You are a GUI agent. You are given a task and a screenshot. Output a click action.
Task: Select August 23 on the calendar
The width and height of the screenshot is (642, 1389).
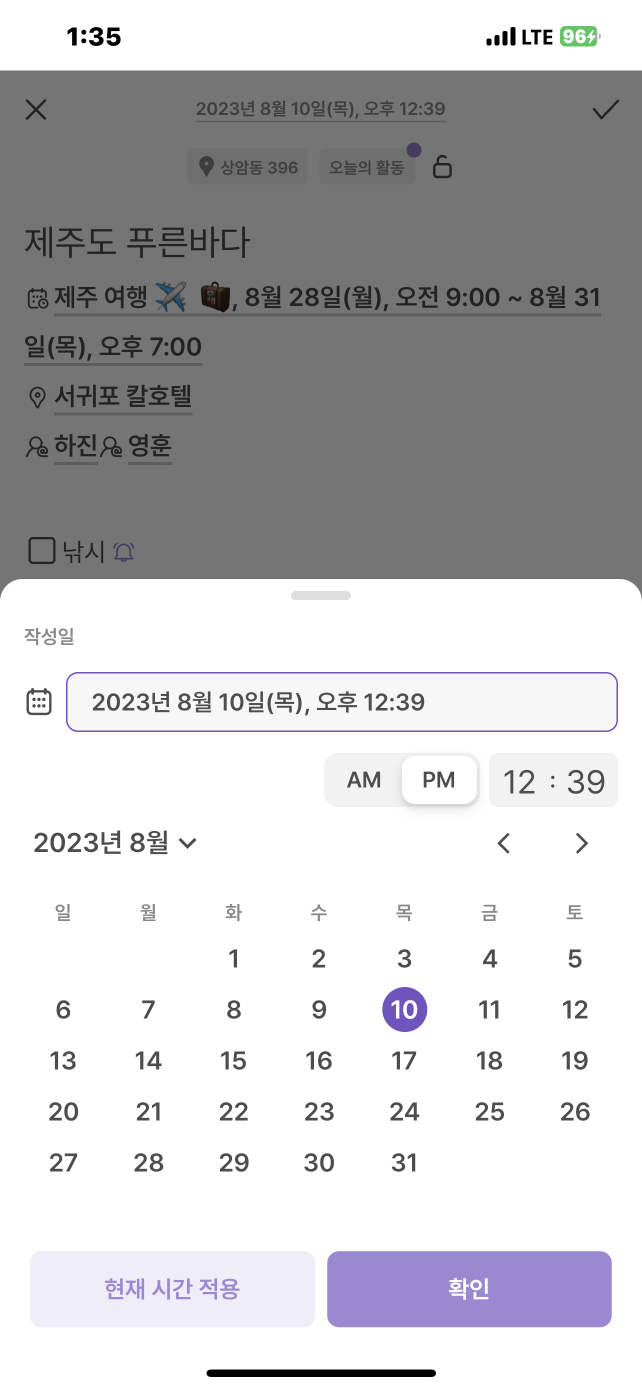pyautogui.click(x=319, y=1112)
